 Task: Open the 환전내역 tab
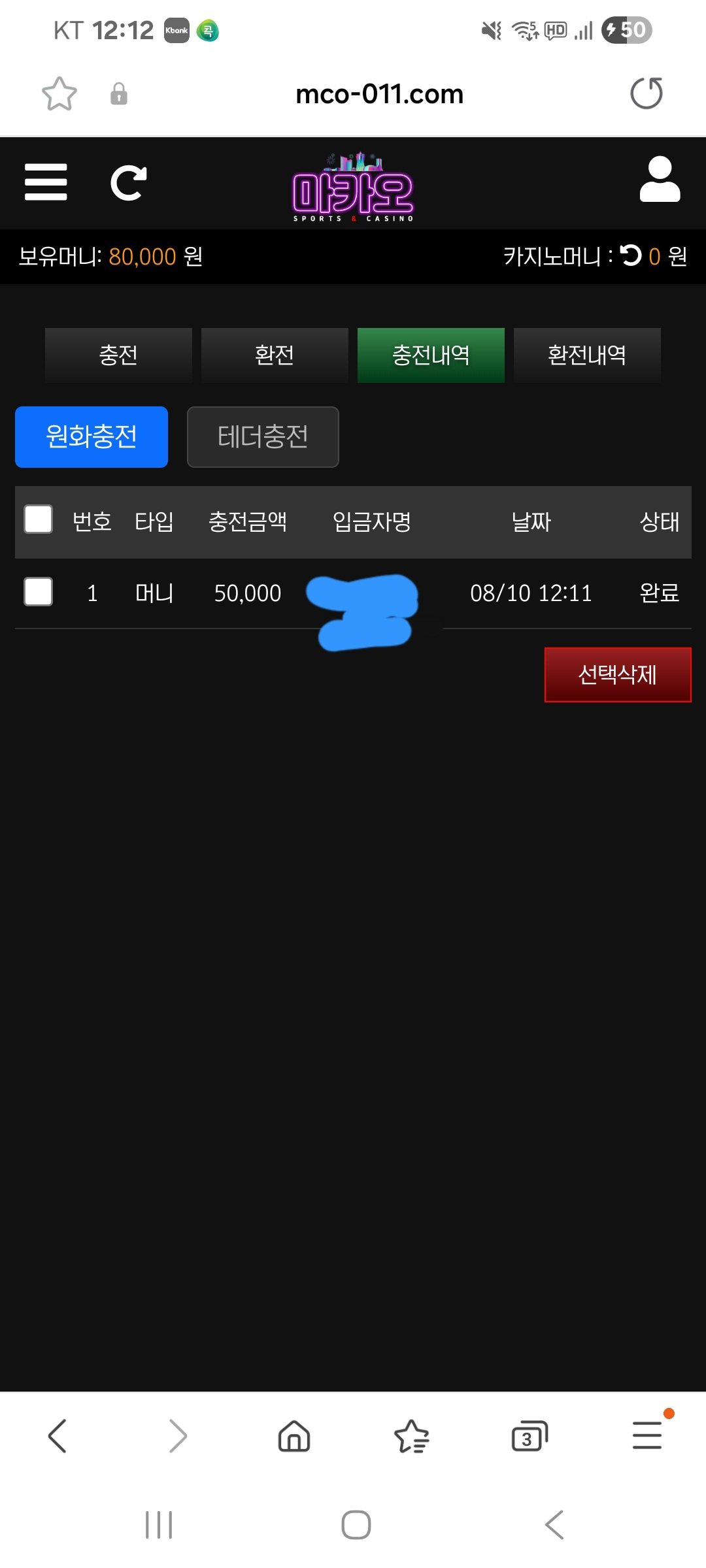(587, 355)
